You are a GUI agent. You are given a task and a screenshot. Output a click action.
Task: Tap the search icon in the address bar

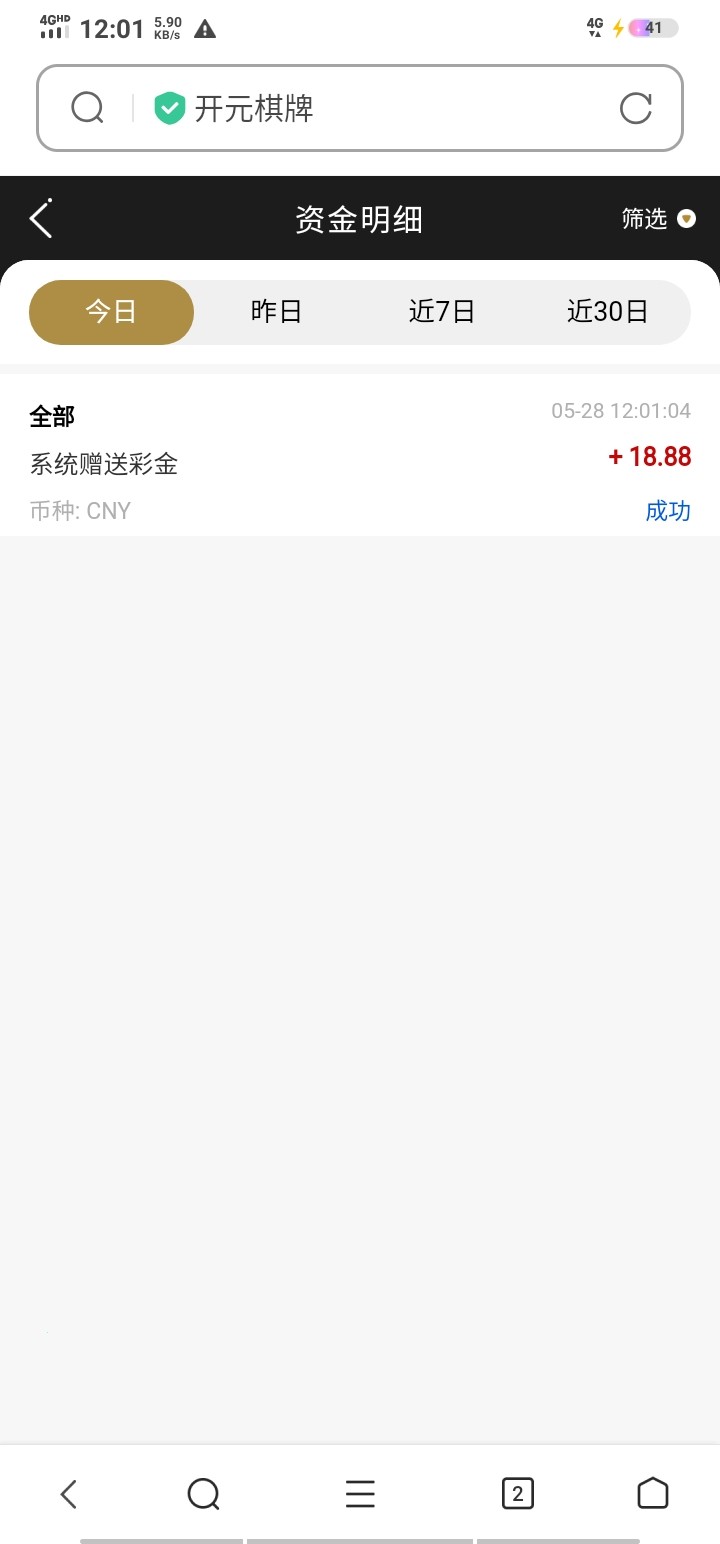[x=88, y=108]
